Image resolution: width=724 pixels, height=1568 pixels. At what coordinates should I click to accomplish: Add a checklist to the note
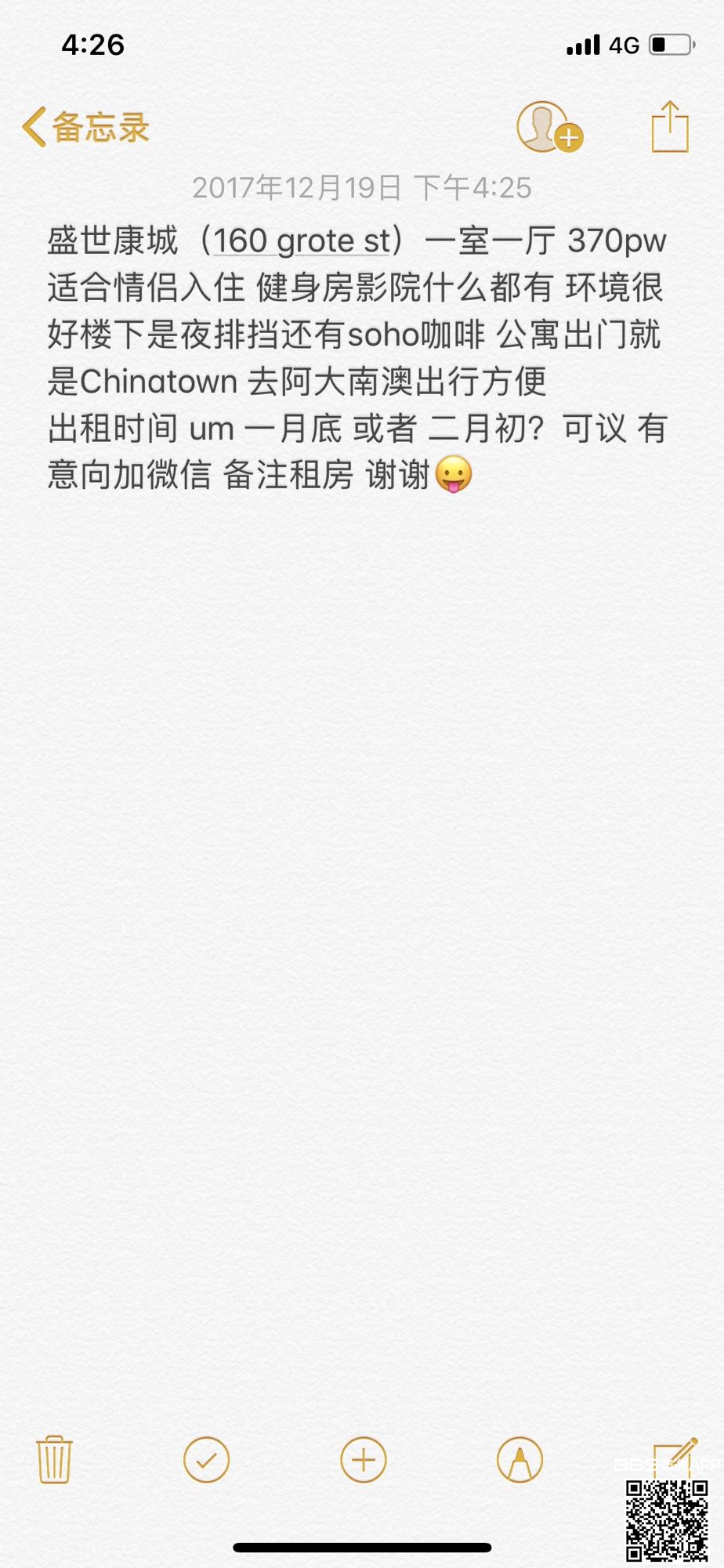[x=206, y=1460]
